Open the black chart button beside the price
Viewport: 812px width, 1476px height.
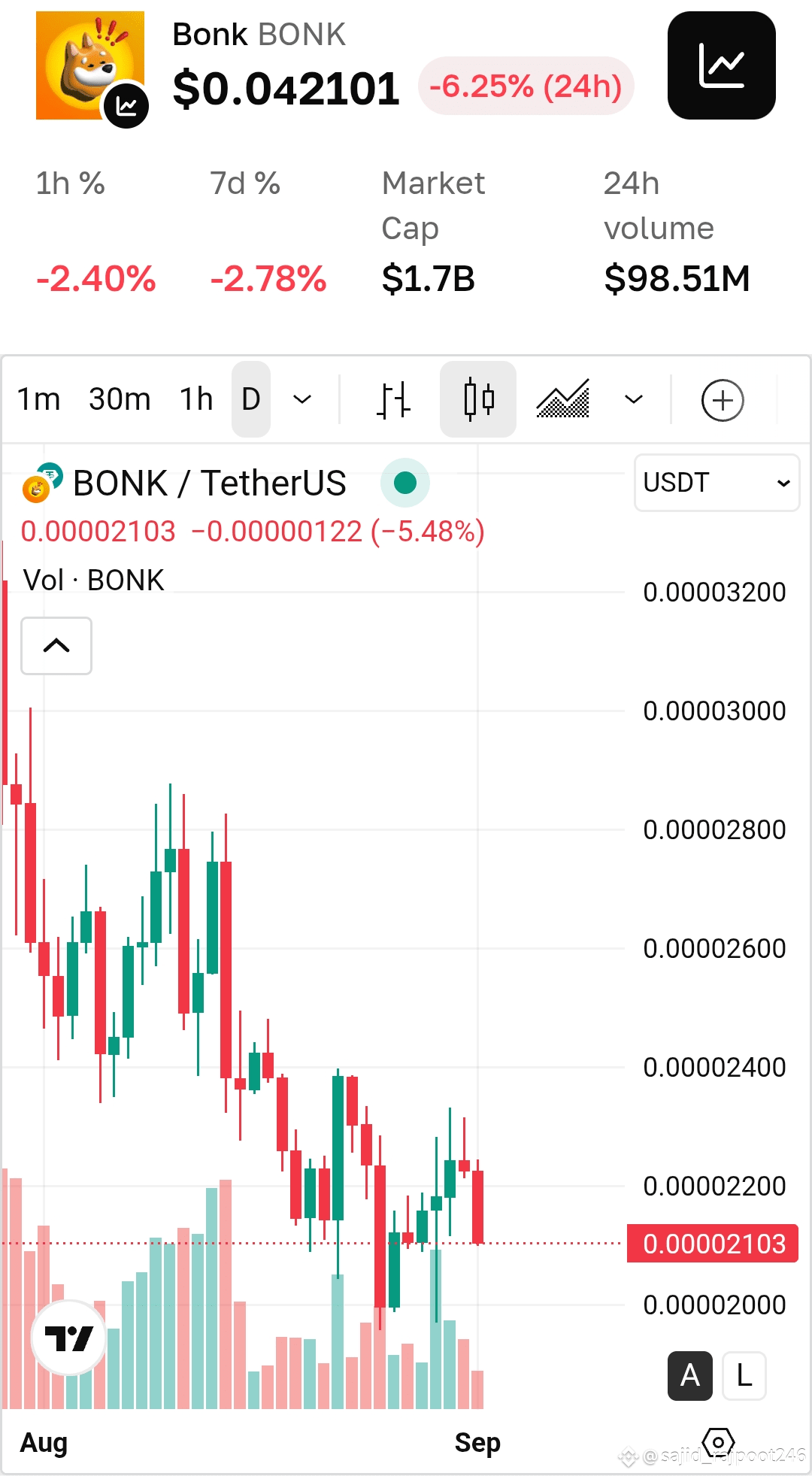tap(721, 65)
